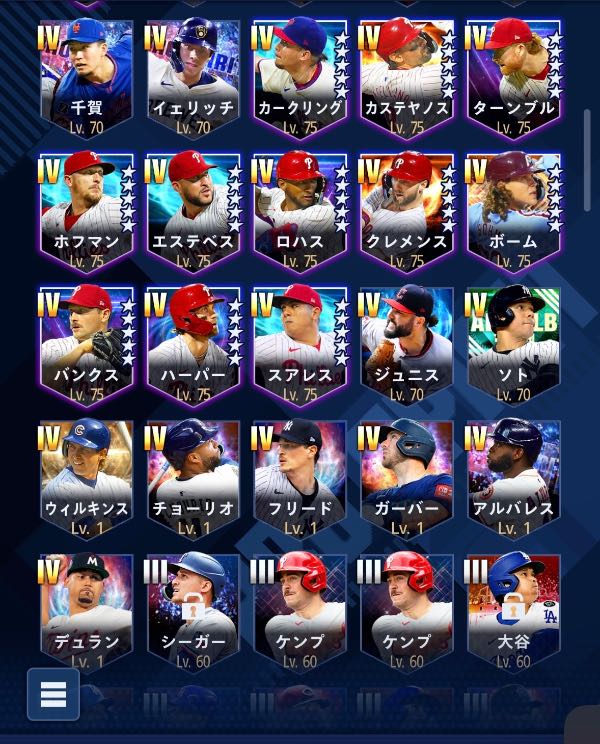View the ソト player card
Image resolution: width=600 pixels, height=744 pixels.
514,346
